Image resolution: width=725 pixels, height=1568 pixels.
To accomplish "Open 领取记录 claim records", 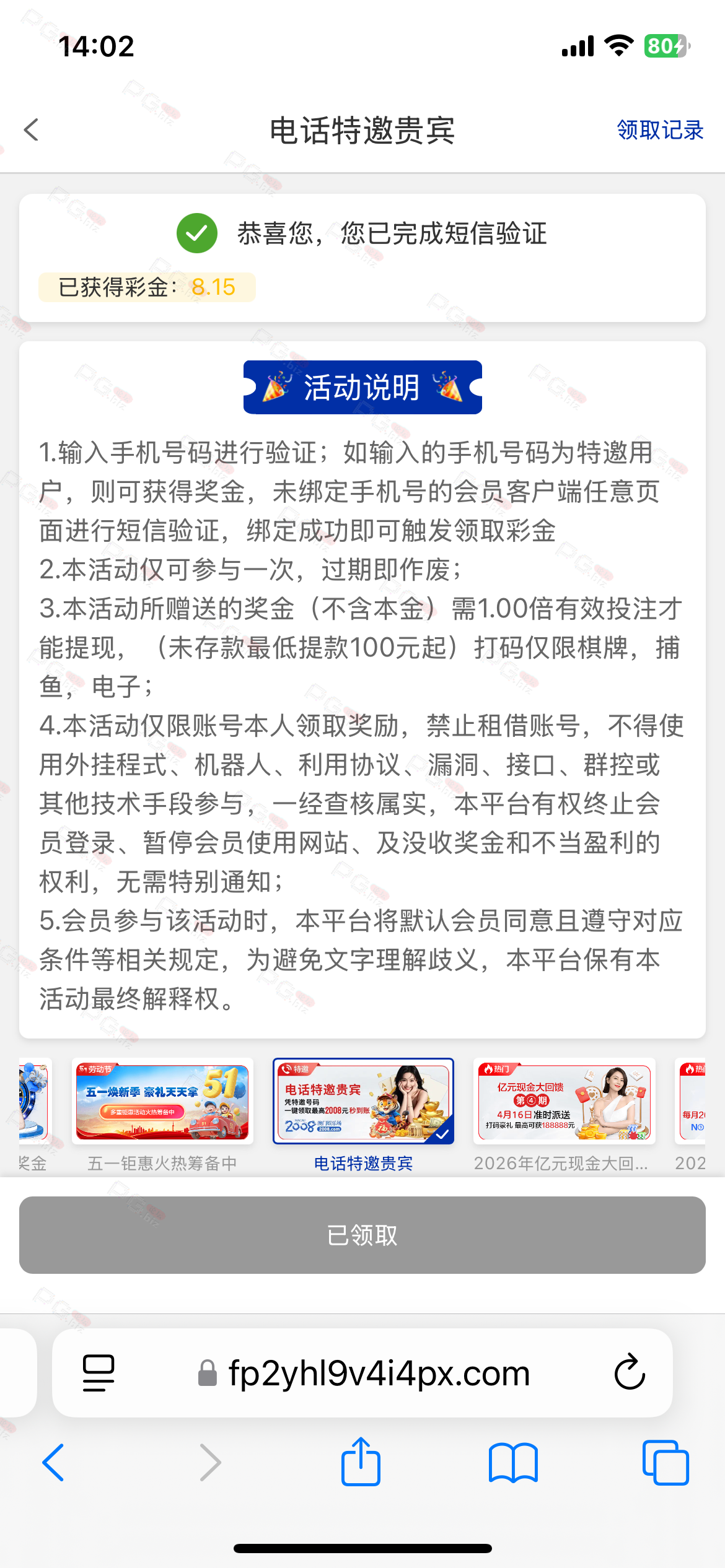I will [660, 130].
